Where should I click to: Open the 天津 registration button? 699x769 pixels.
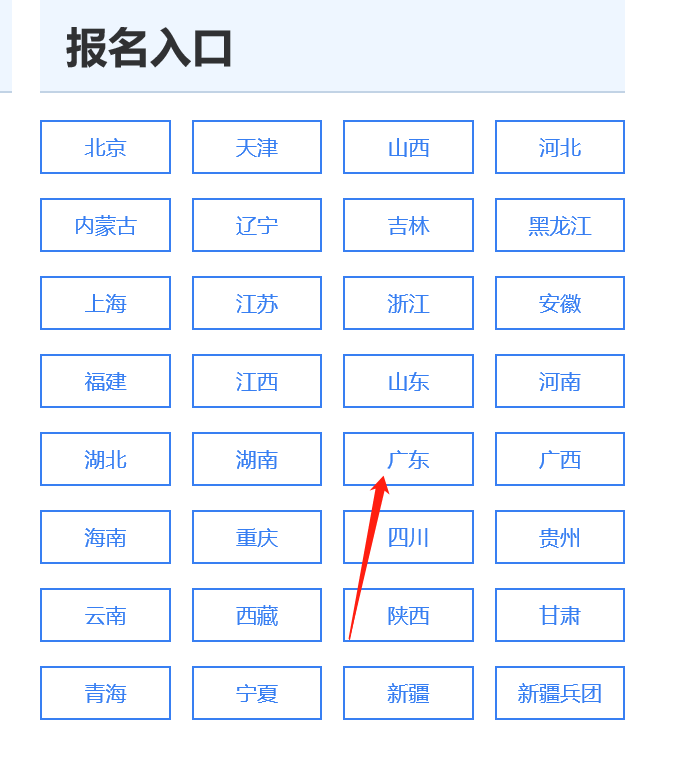pyautogui.click(x=257, y=147)
